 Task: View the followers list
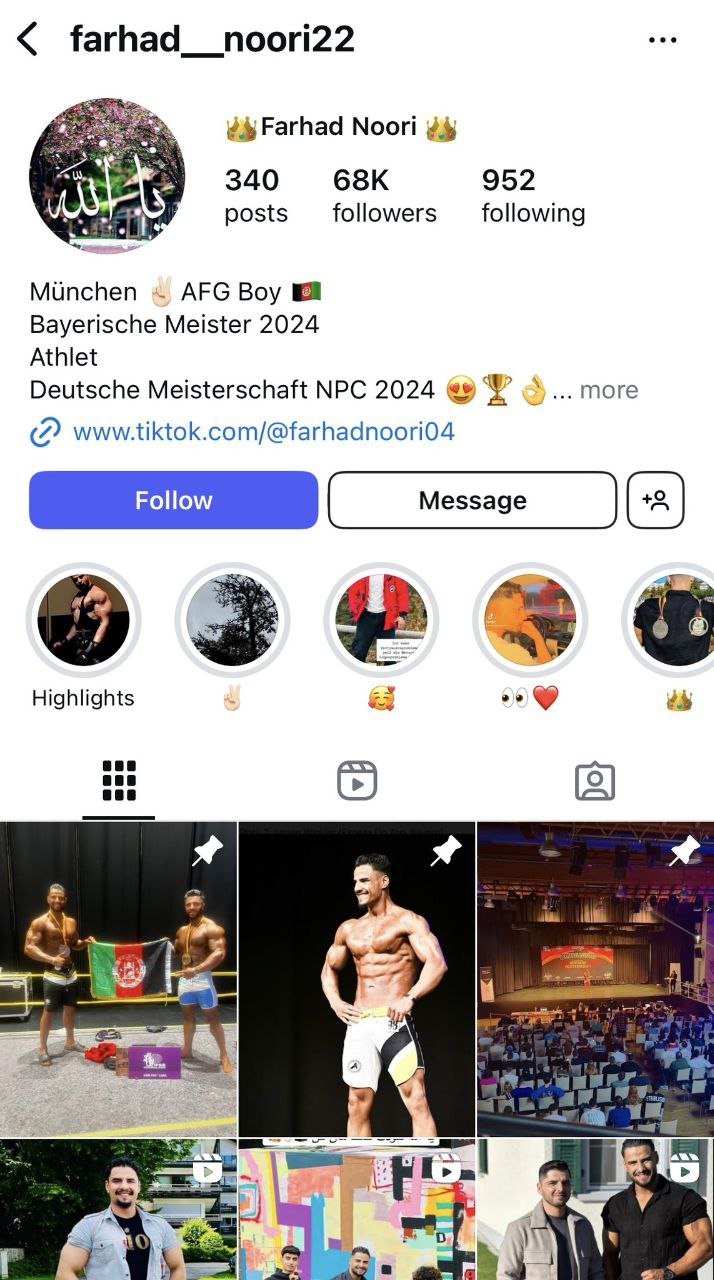(x=384, y=195)
